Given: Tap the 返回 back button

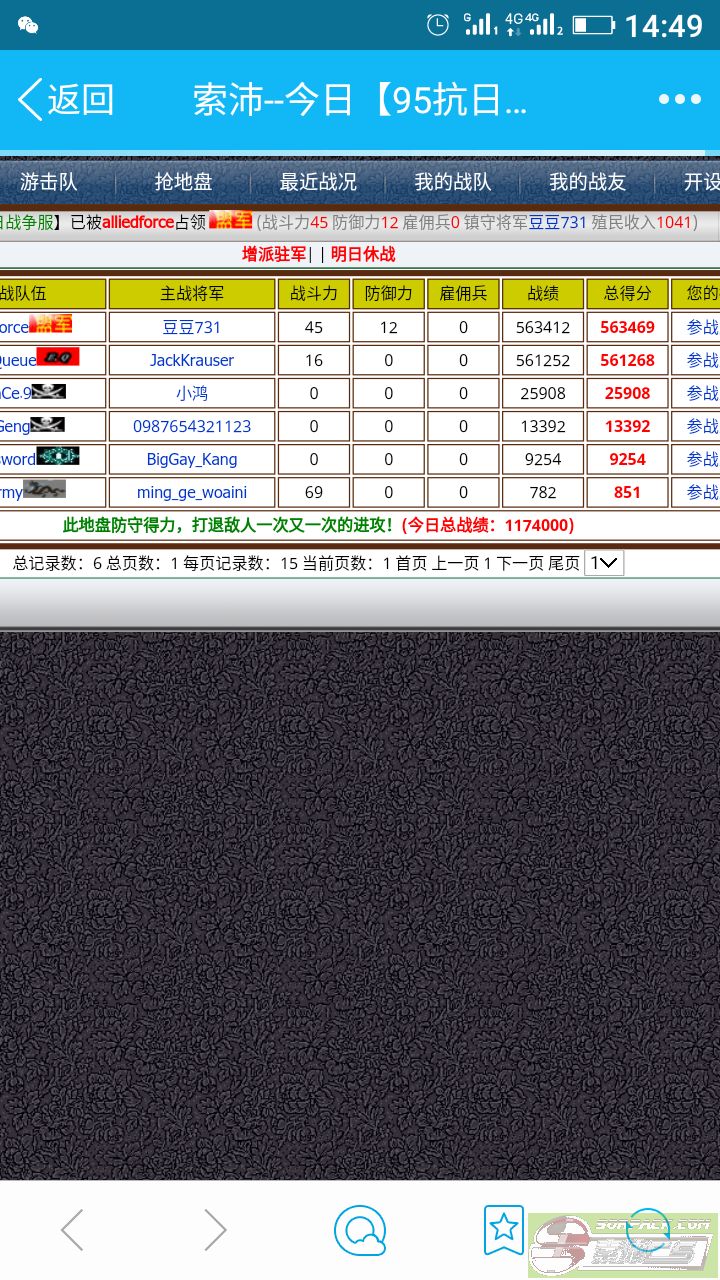Looking at the screenshot, I should [x=66, y=100].
